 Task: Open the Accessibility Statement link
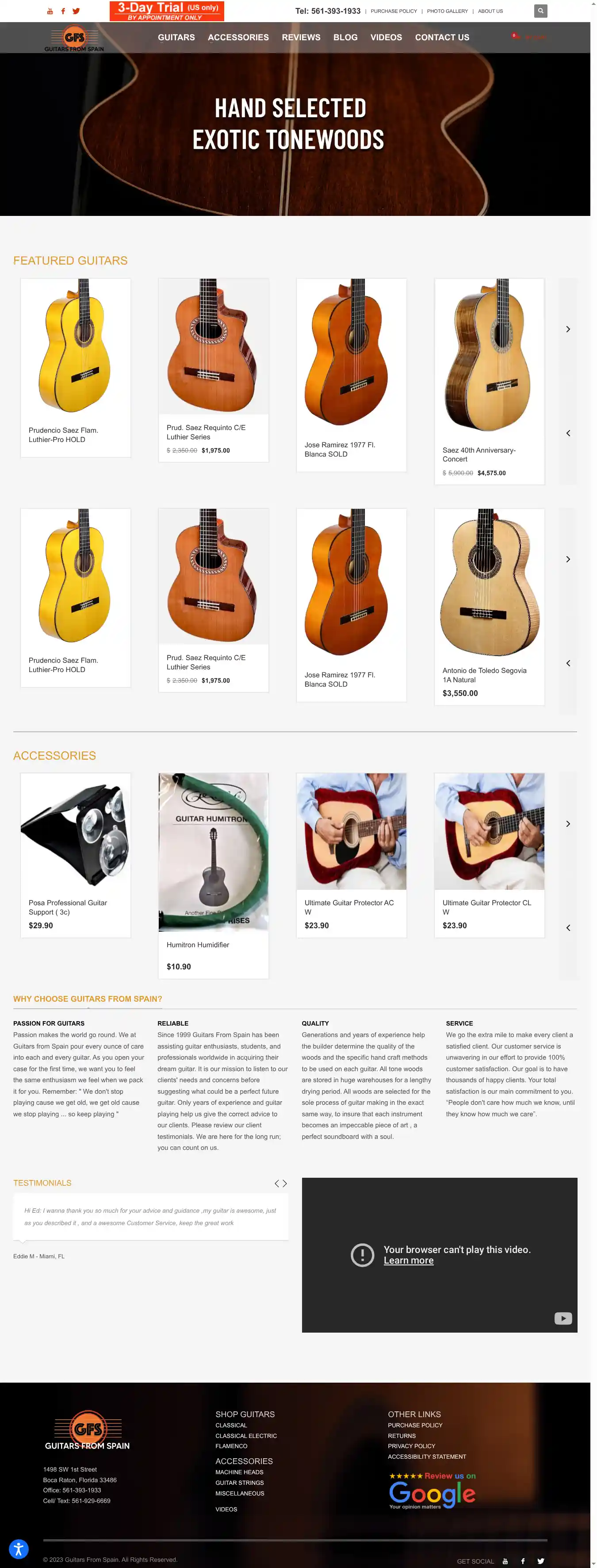pos(427,1457)
